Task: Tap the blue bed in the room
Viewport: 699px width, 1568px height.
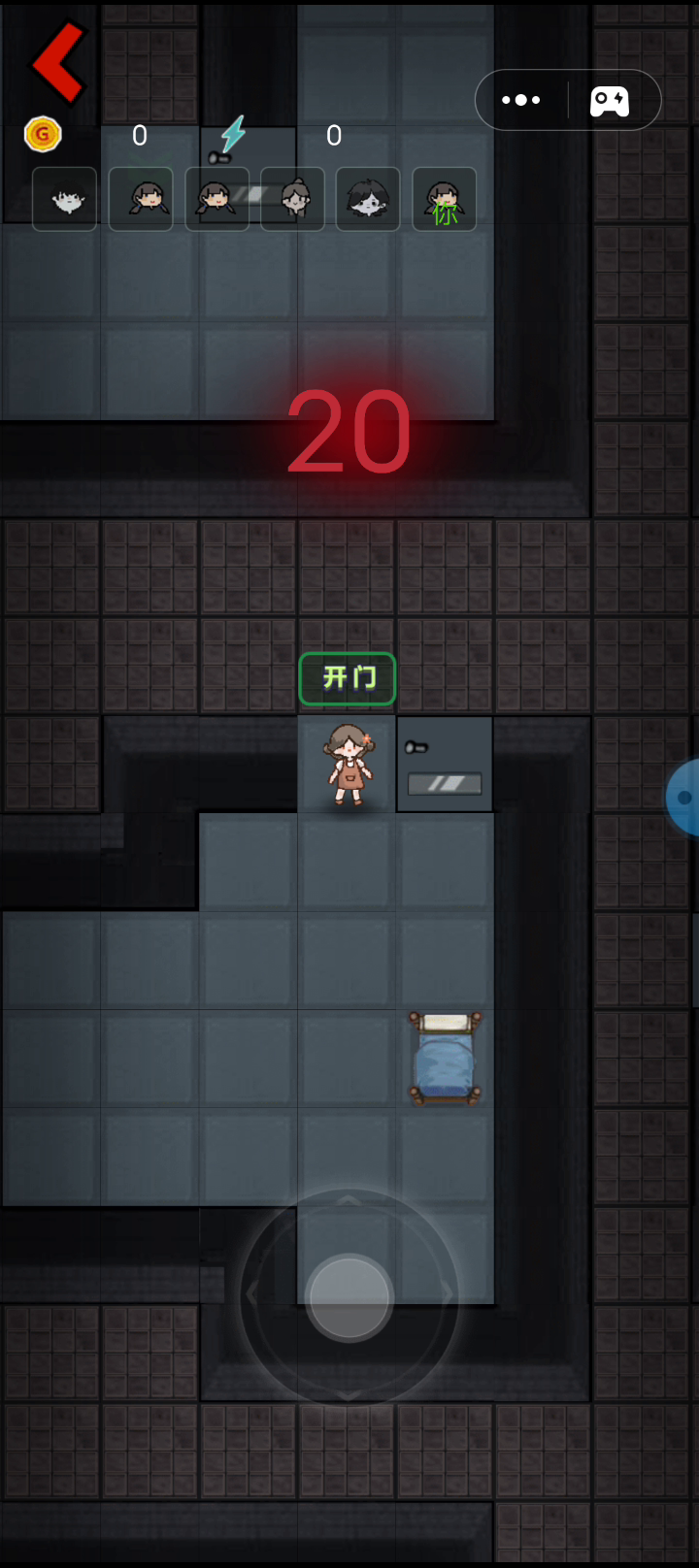Action: (446, 1058)
